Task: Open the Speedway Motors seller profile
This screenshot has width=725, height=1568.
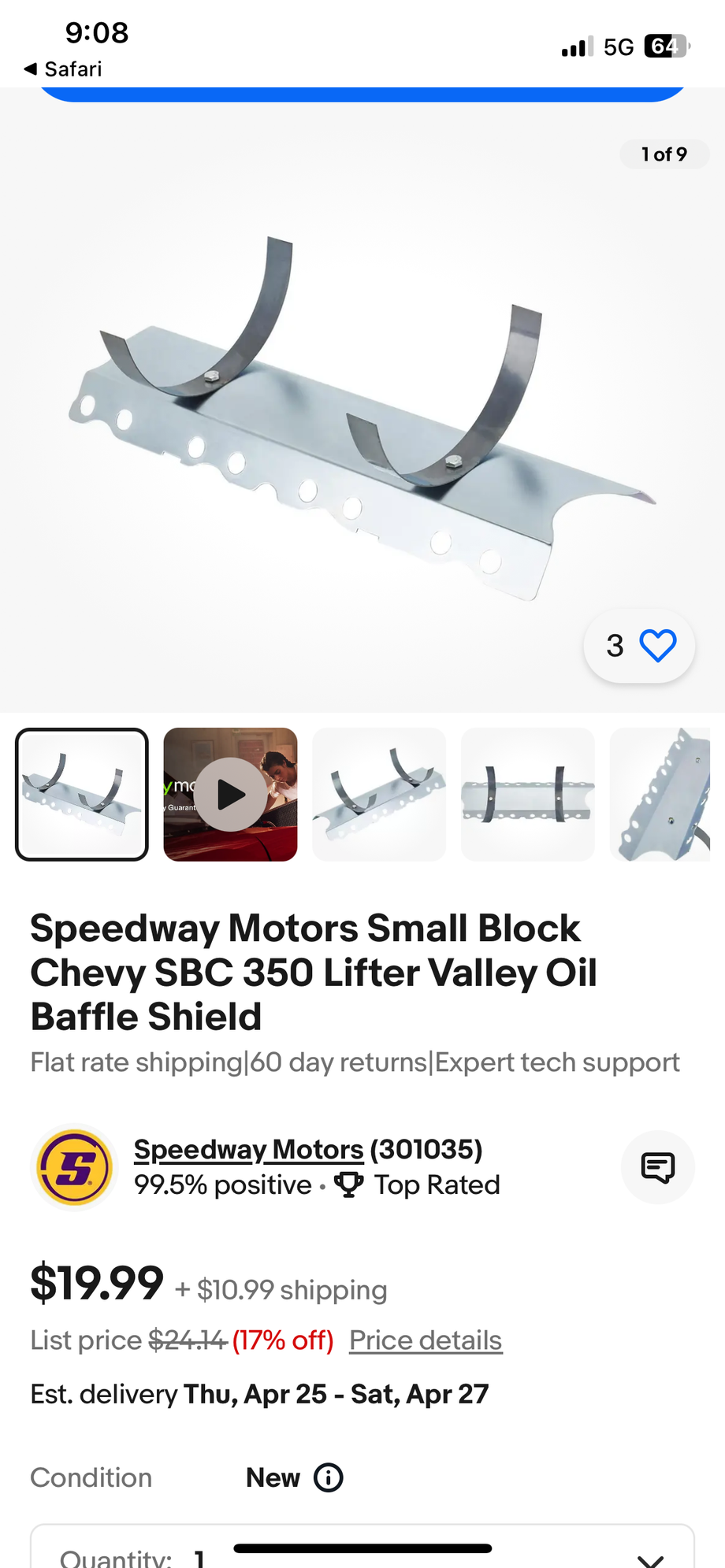Action: point(248,1150)
